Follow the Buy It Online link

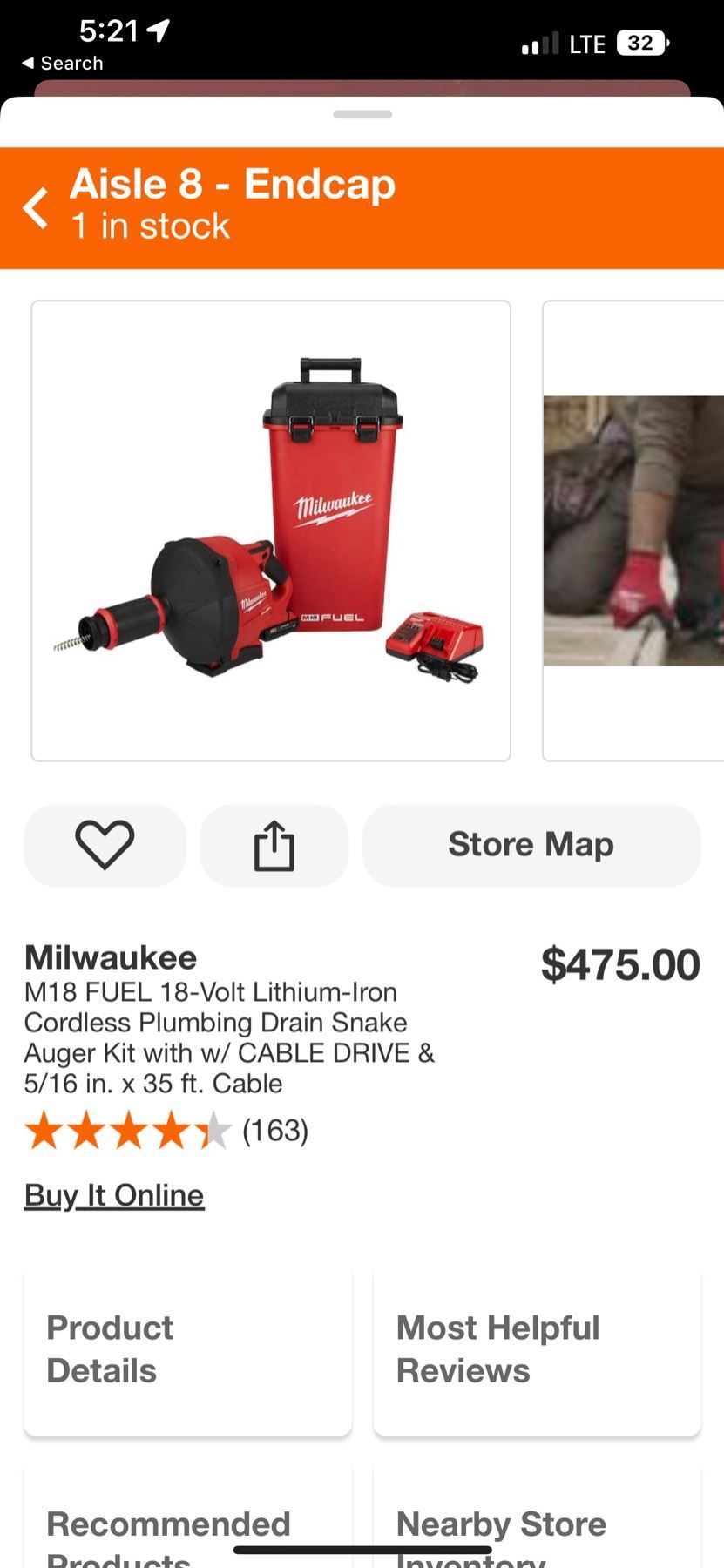coord(114,1195)
